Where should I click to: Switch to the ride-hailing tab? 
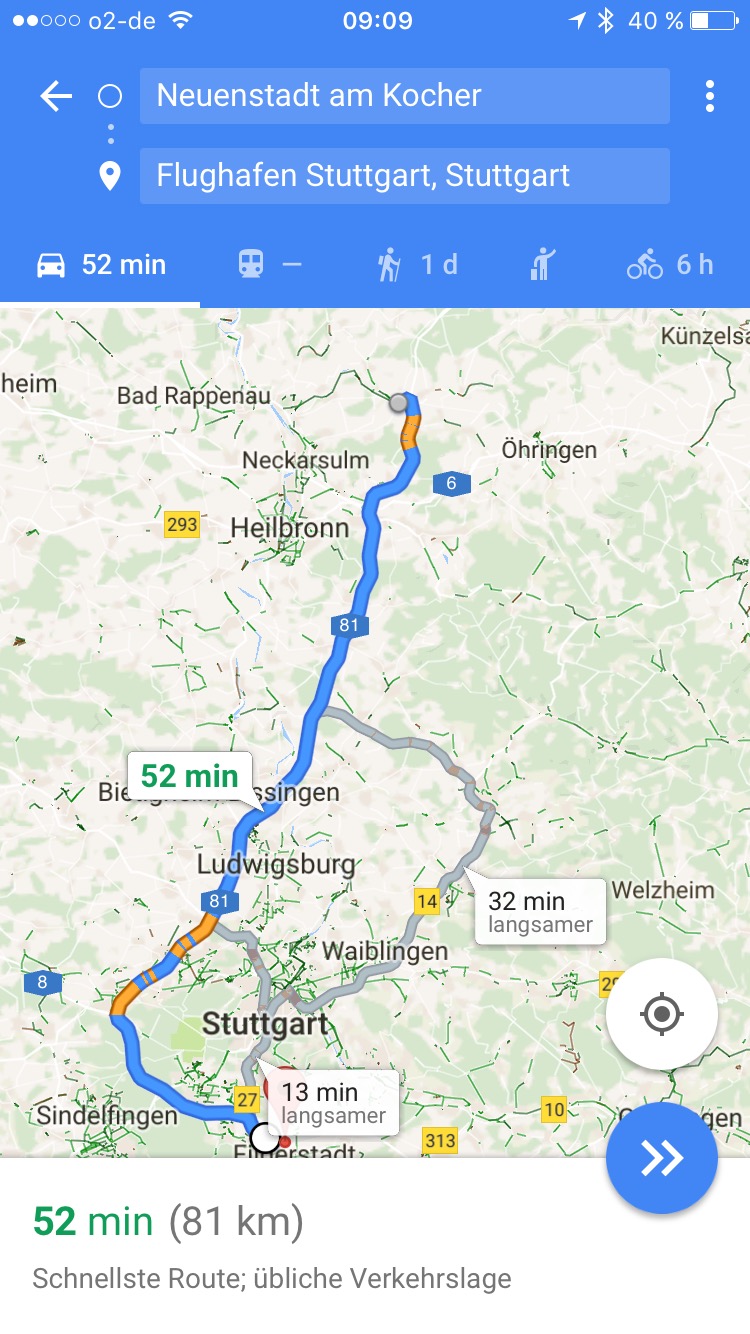(543, 265)
